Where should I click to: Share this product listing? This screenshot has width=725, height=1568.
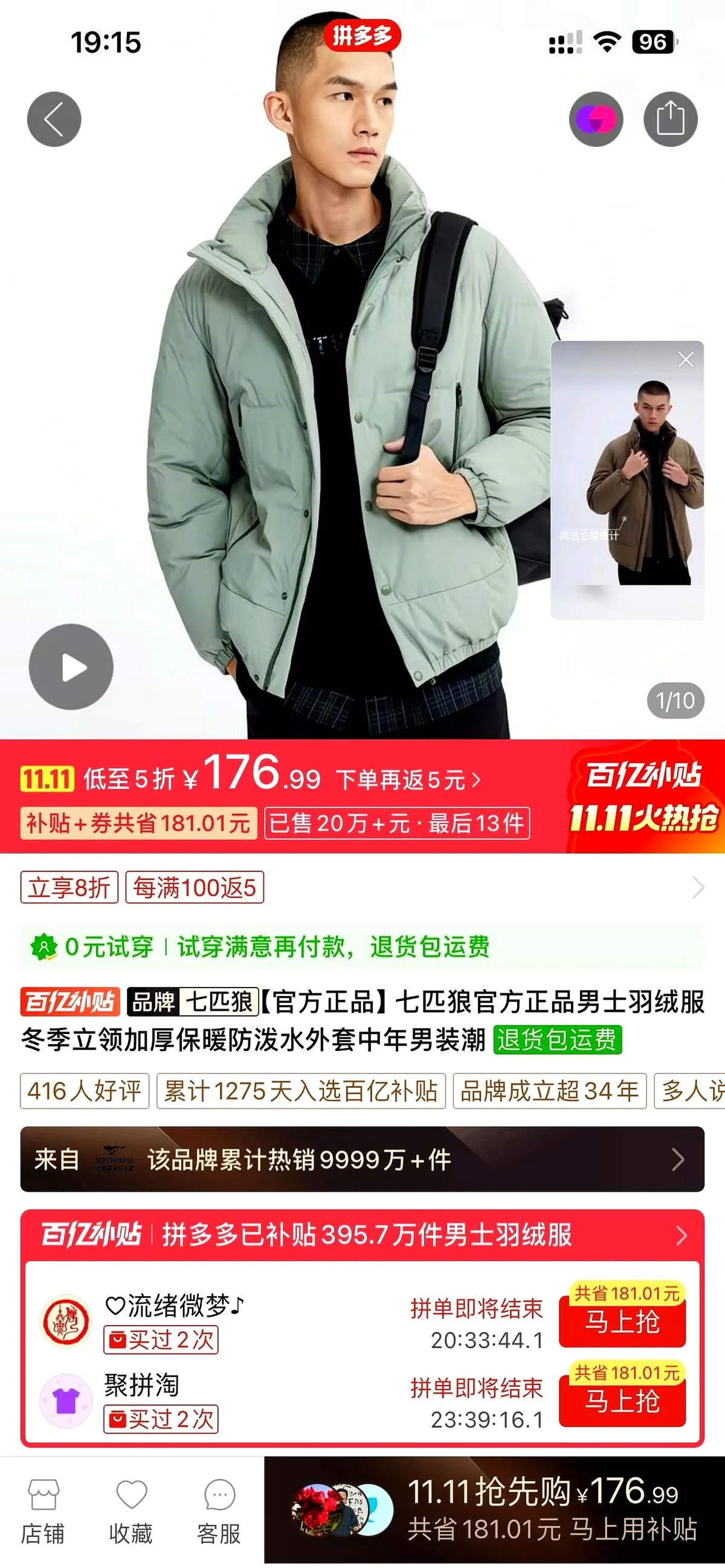click(x=670, y=120)
